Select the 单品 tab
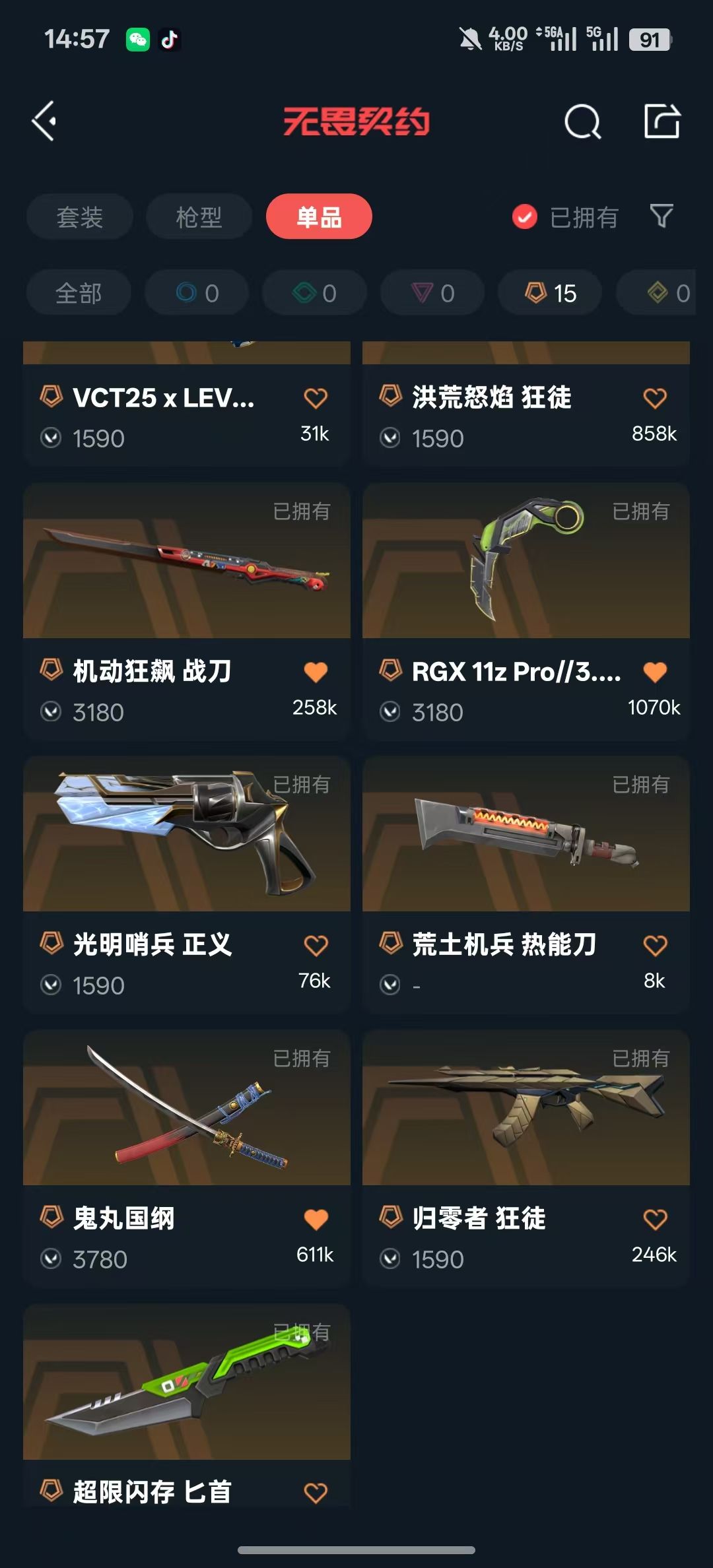The image size is (713, 1568). coord(319,216)
